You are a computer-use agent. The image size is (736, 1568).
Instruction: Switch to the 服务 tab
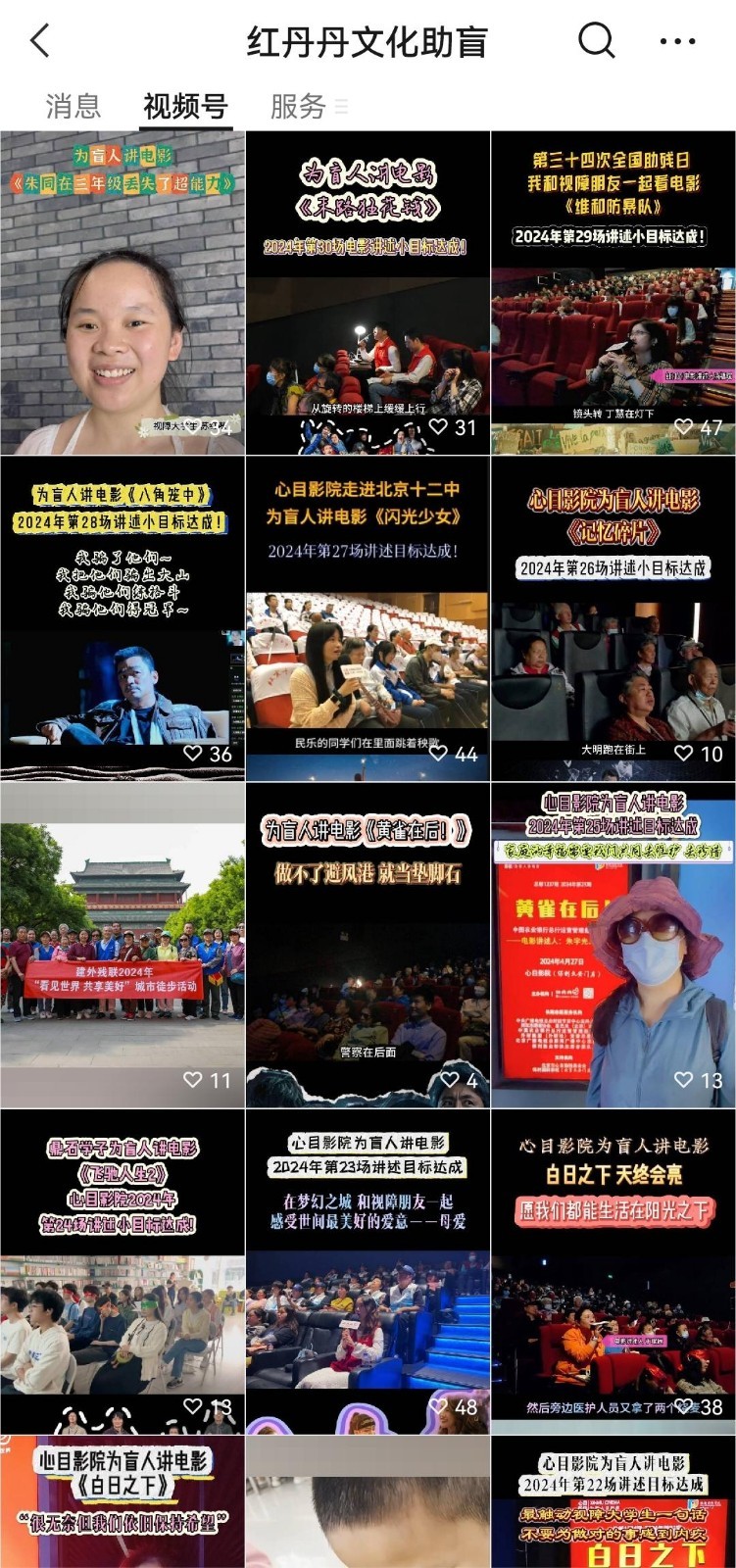point(298,106)
